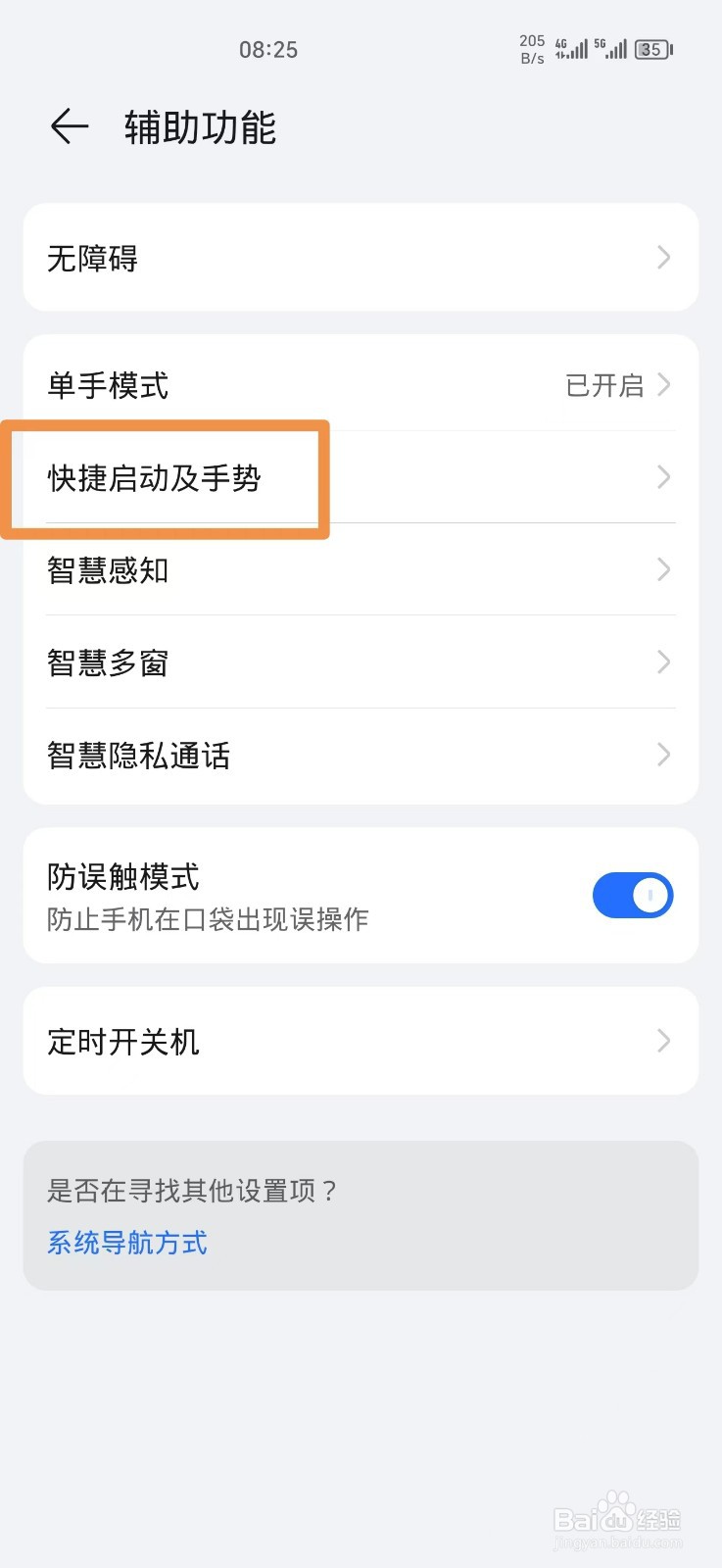Tap 已开启 next to one-handed mode
Viewport: 722px width, 1568px height.
click(x=604, y=385)
